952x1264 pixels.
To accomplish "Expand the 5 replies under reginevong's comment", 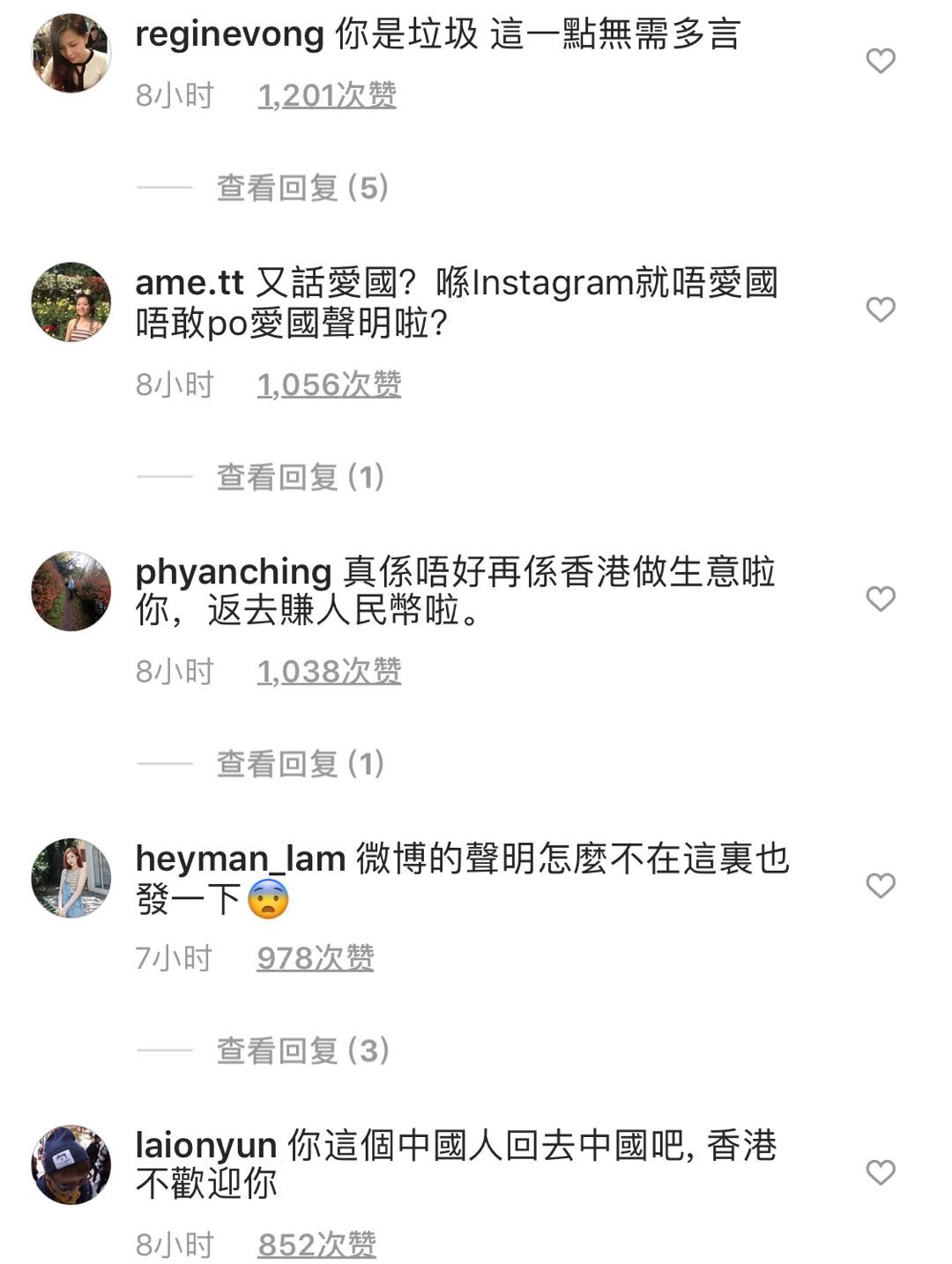I will point(302,188).
